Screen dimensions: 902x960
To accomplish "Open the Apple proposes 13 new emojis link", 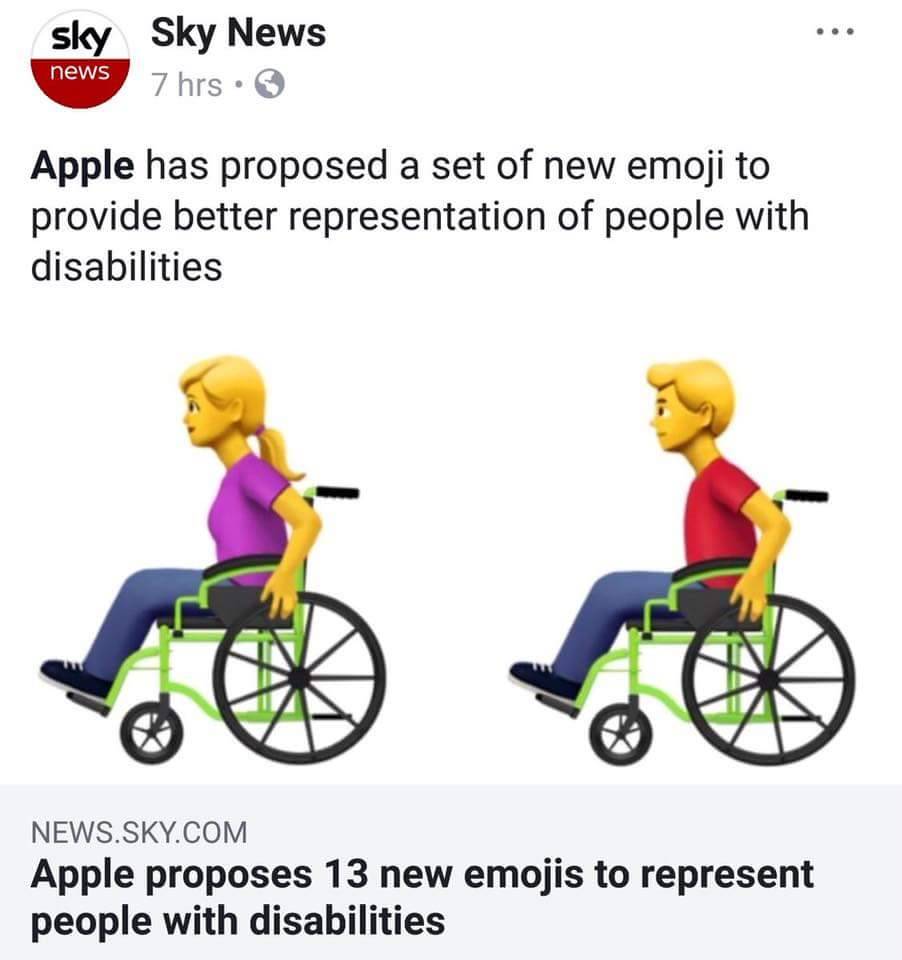I will coord(421,896).
